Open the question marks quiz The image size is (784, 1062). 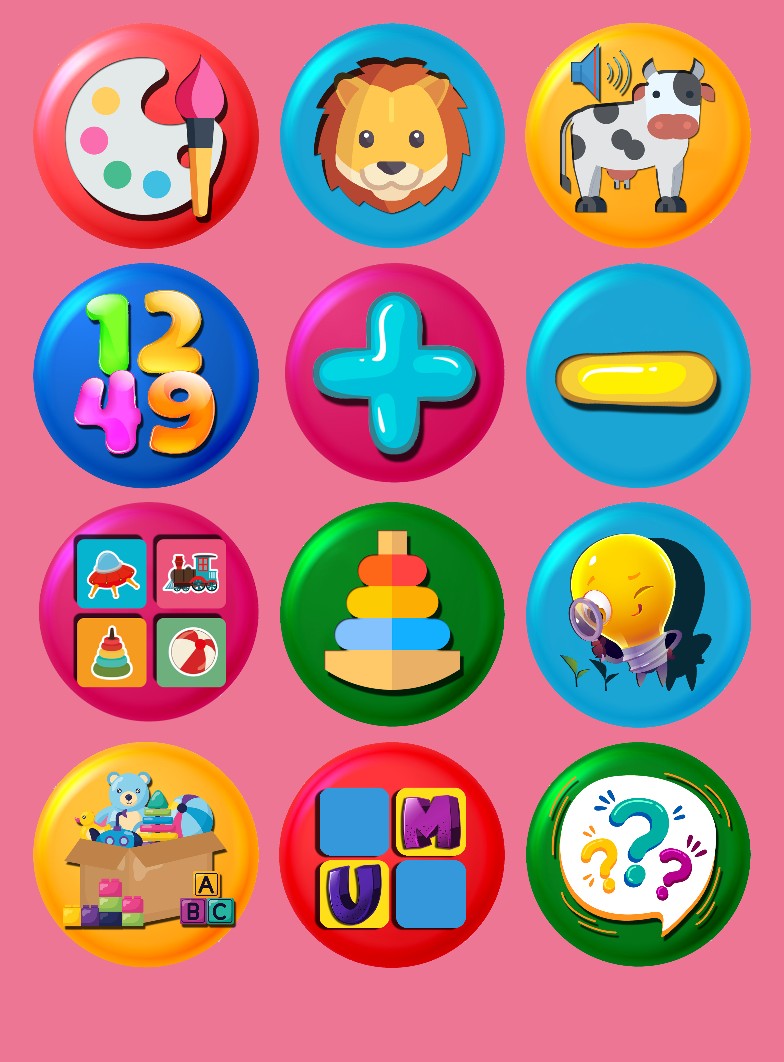pyautogui.click(x=638, y=854)
